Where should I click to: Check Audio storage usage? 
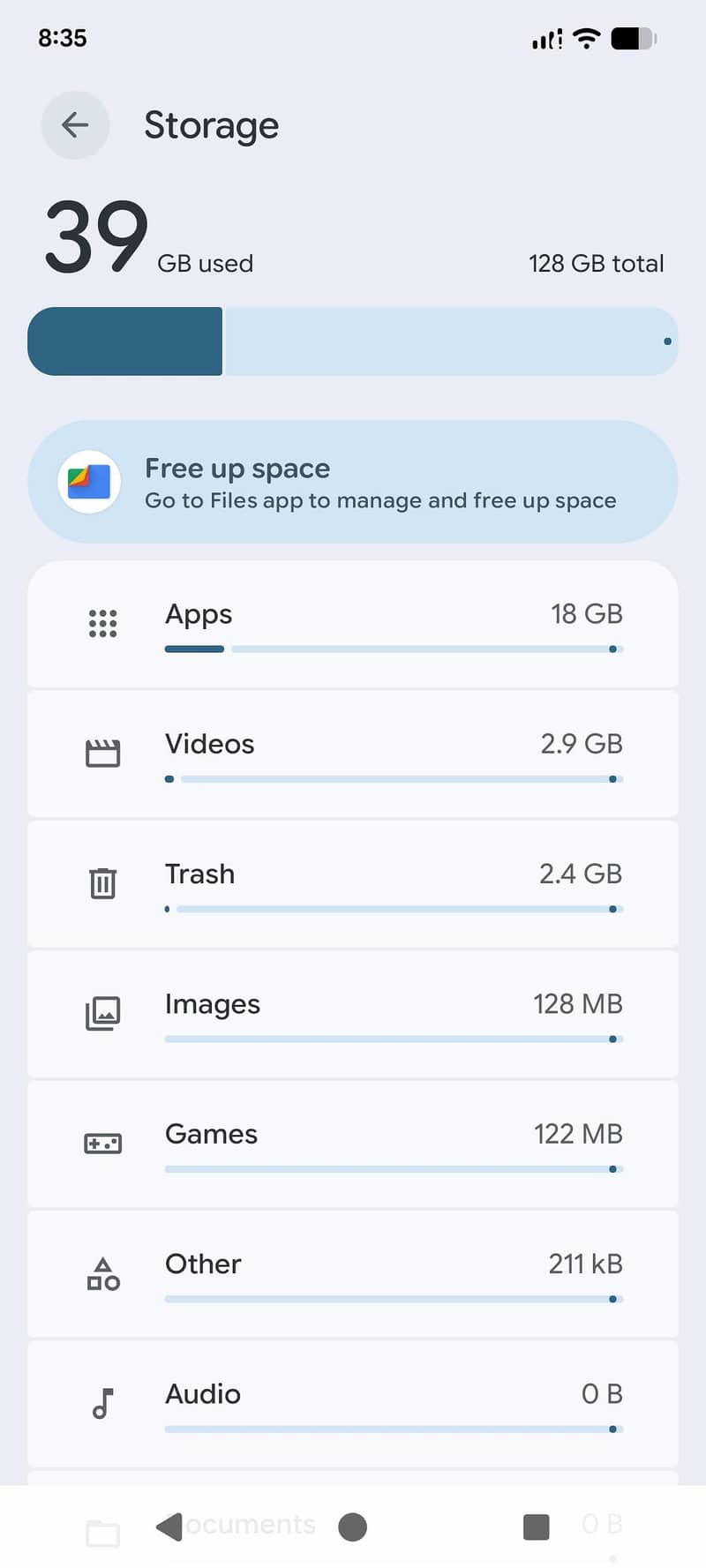[x=353, y=1402]
